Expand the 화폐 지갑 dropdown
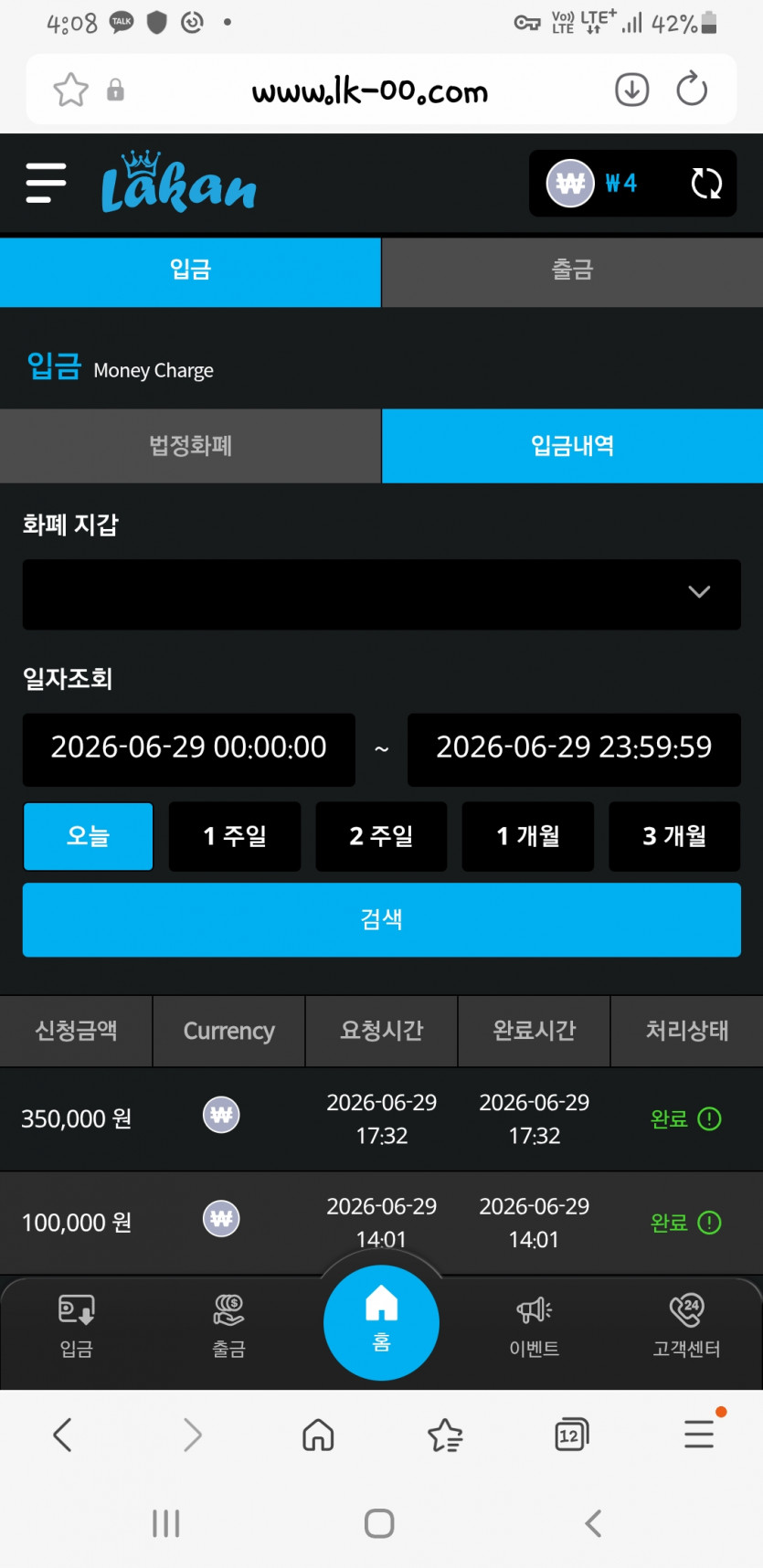 (x=381, y=594)
